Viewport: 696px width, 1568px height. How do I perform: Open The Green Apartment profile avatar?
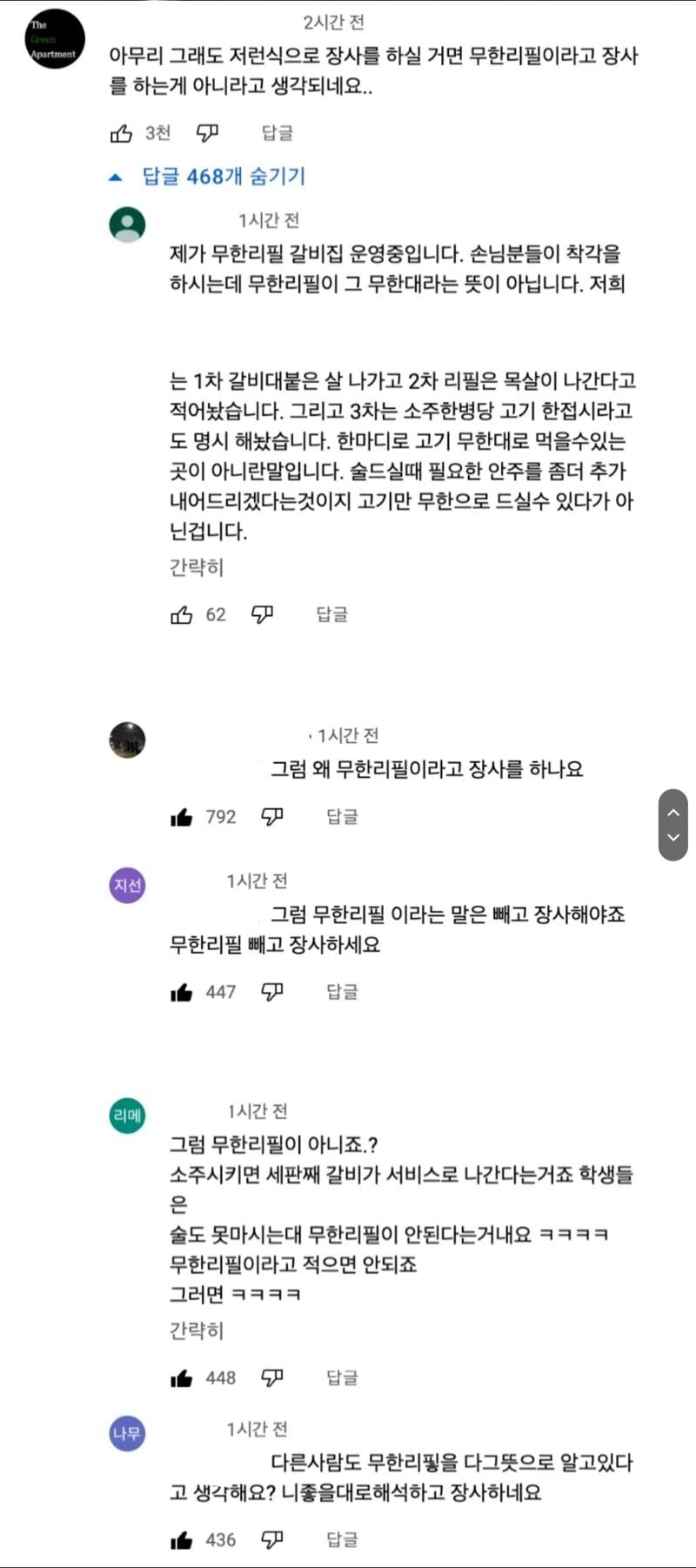54,38
